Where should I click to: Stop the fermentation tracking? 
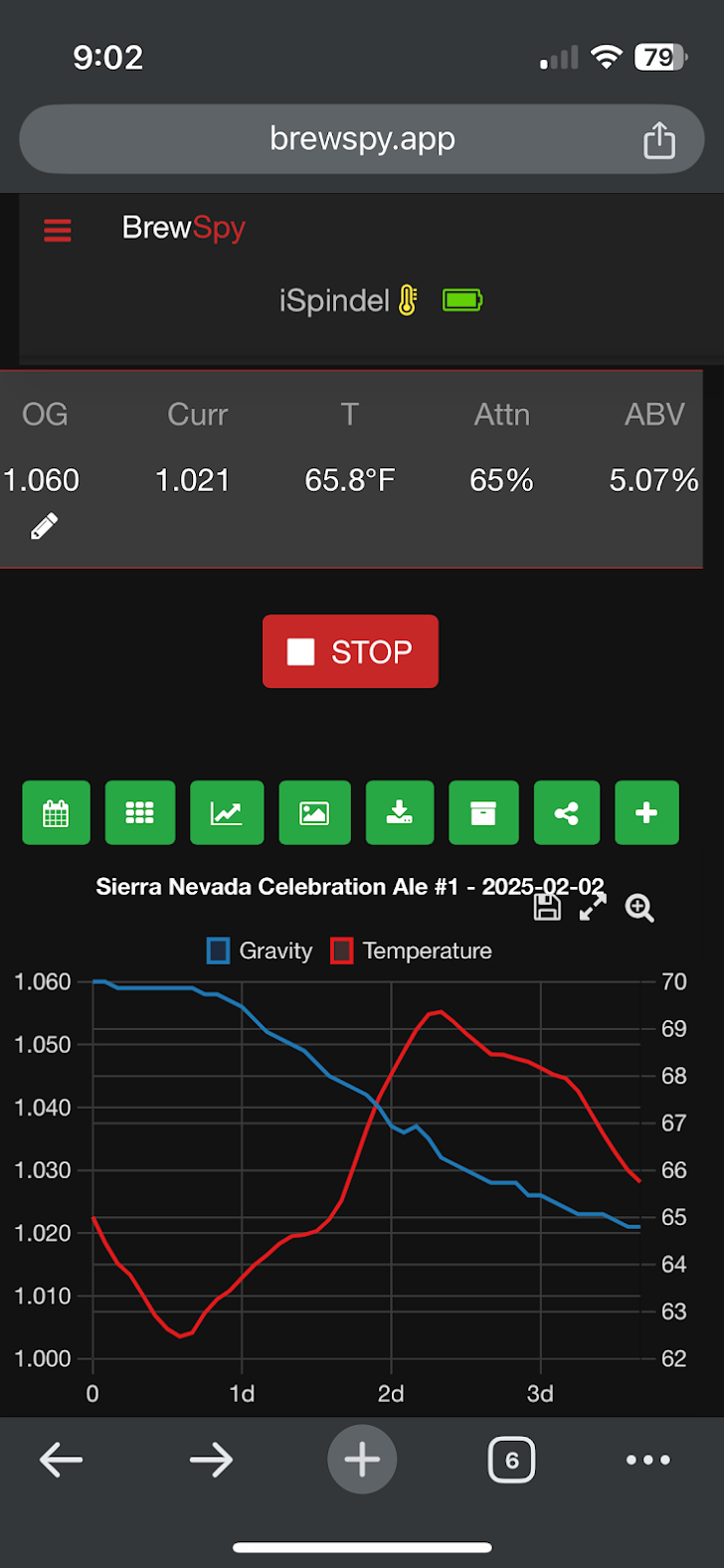click(x=350, y=651)
